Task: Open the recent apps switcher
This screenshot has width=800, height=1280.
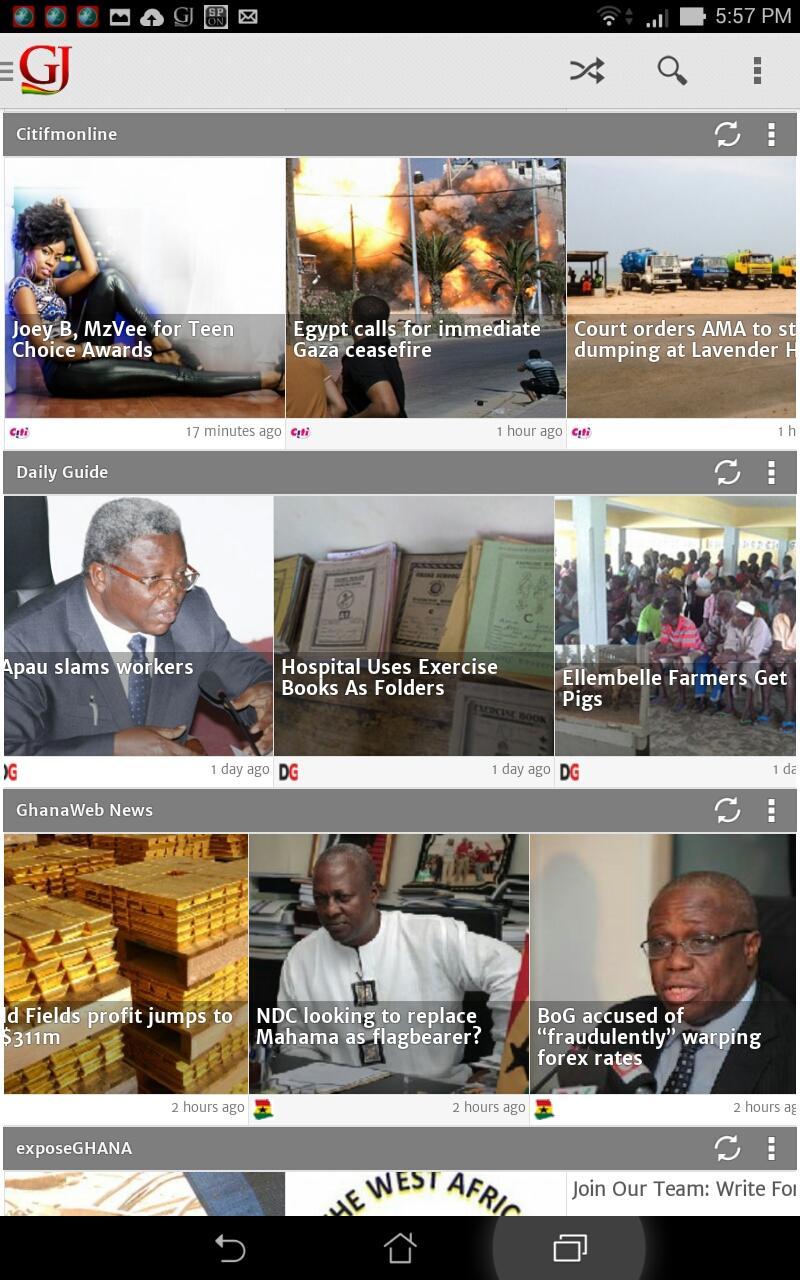Action: 569,1249
